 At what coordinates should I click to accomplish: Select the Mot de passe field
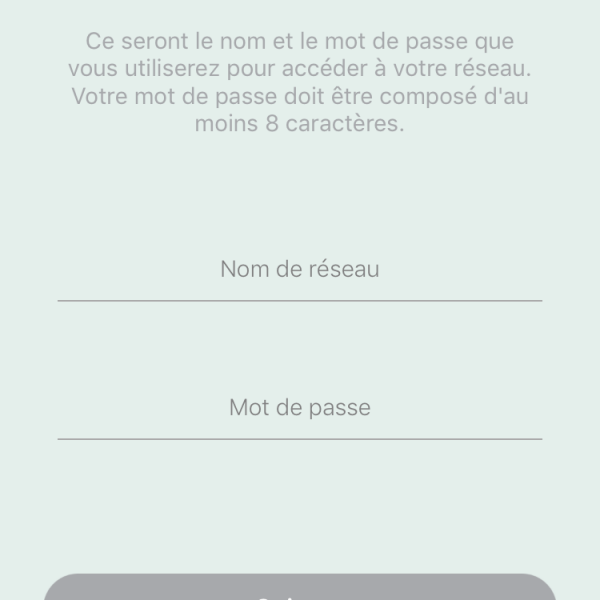coord(300,408)
